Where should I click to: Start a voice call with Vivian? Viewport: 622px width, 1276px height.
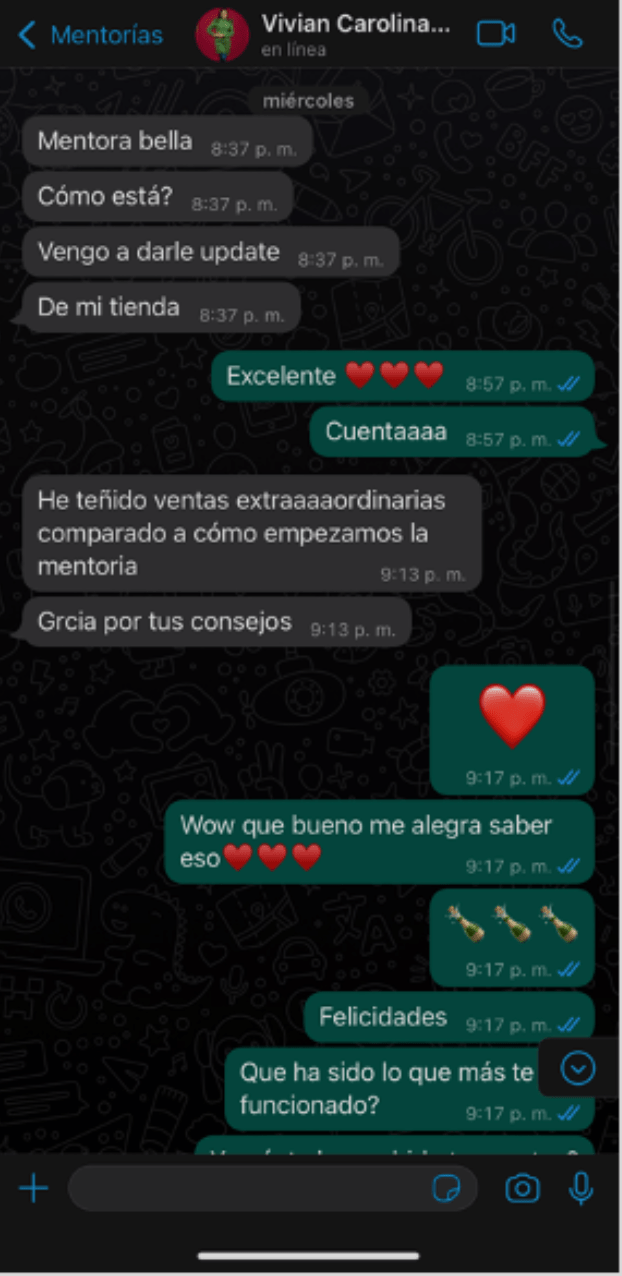click(x=568, y=34)
